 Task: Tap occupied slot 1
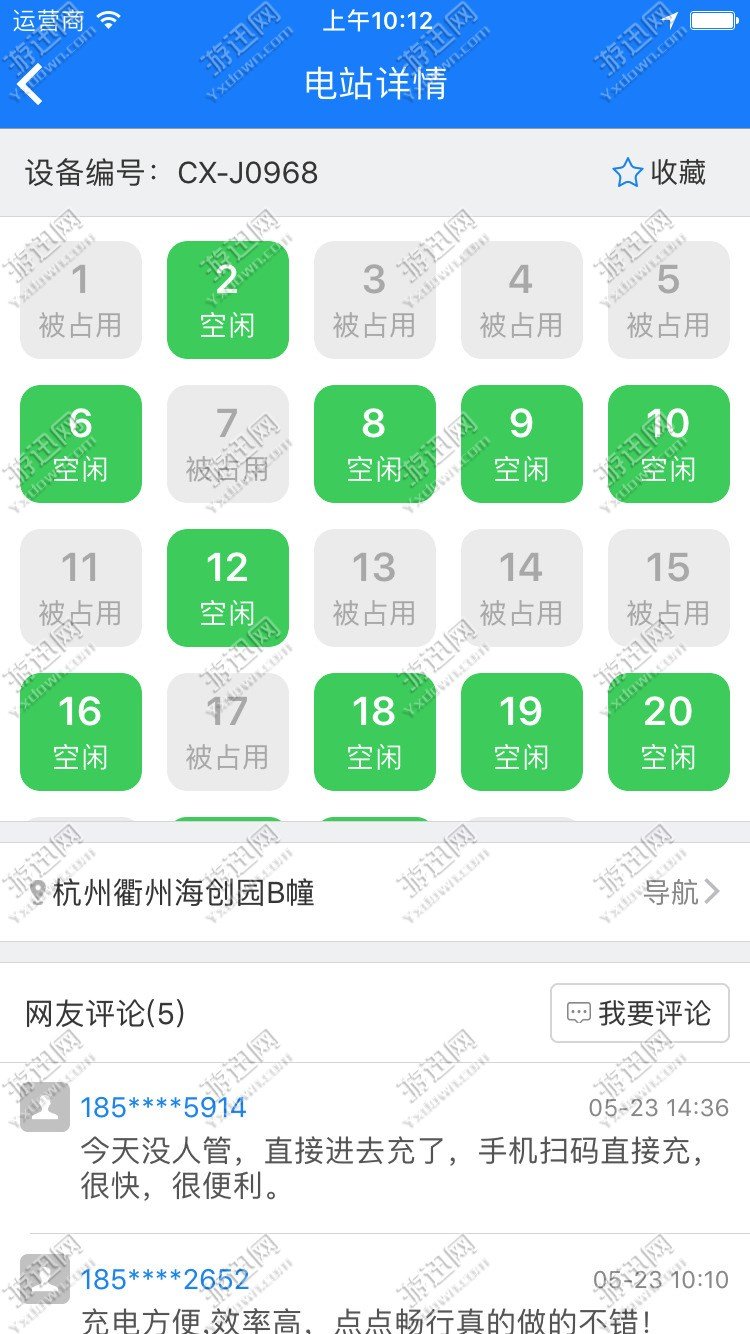point(81,300)
